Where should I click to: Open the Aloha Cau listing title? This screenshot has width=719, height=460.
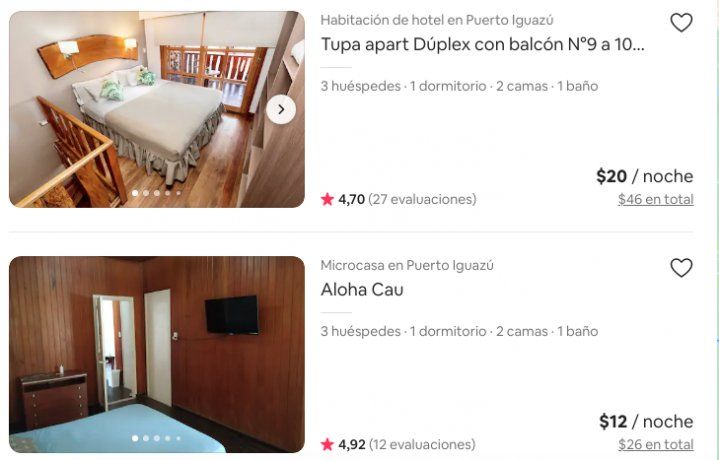pyautogui.click(x=362, y=290)
